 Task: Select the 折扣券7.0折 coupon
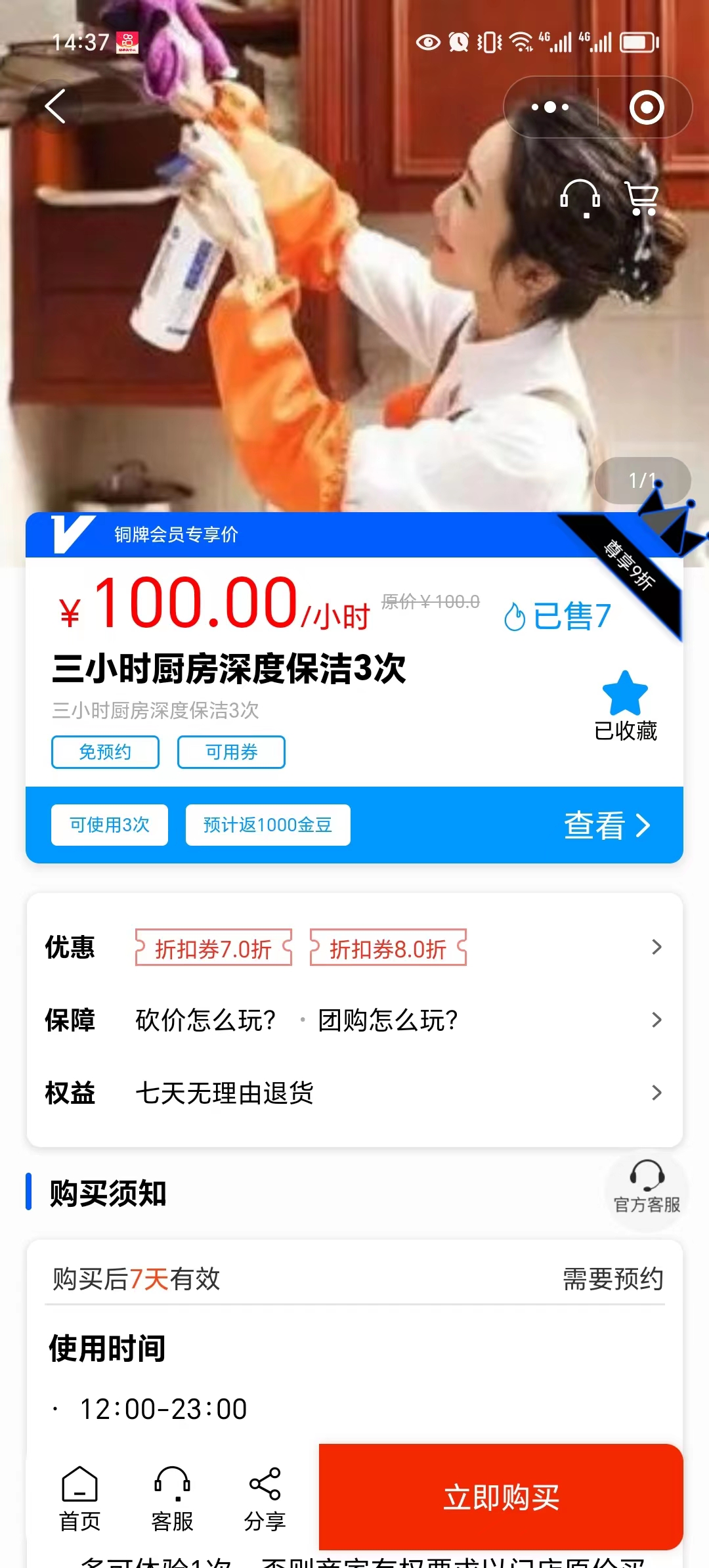tap(212, 947)
